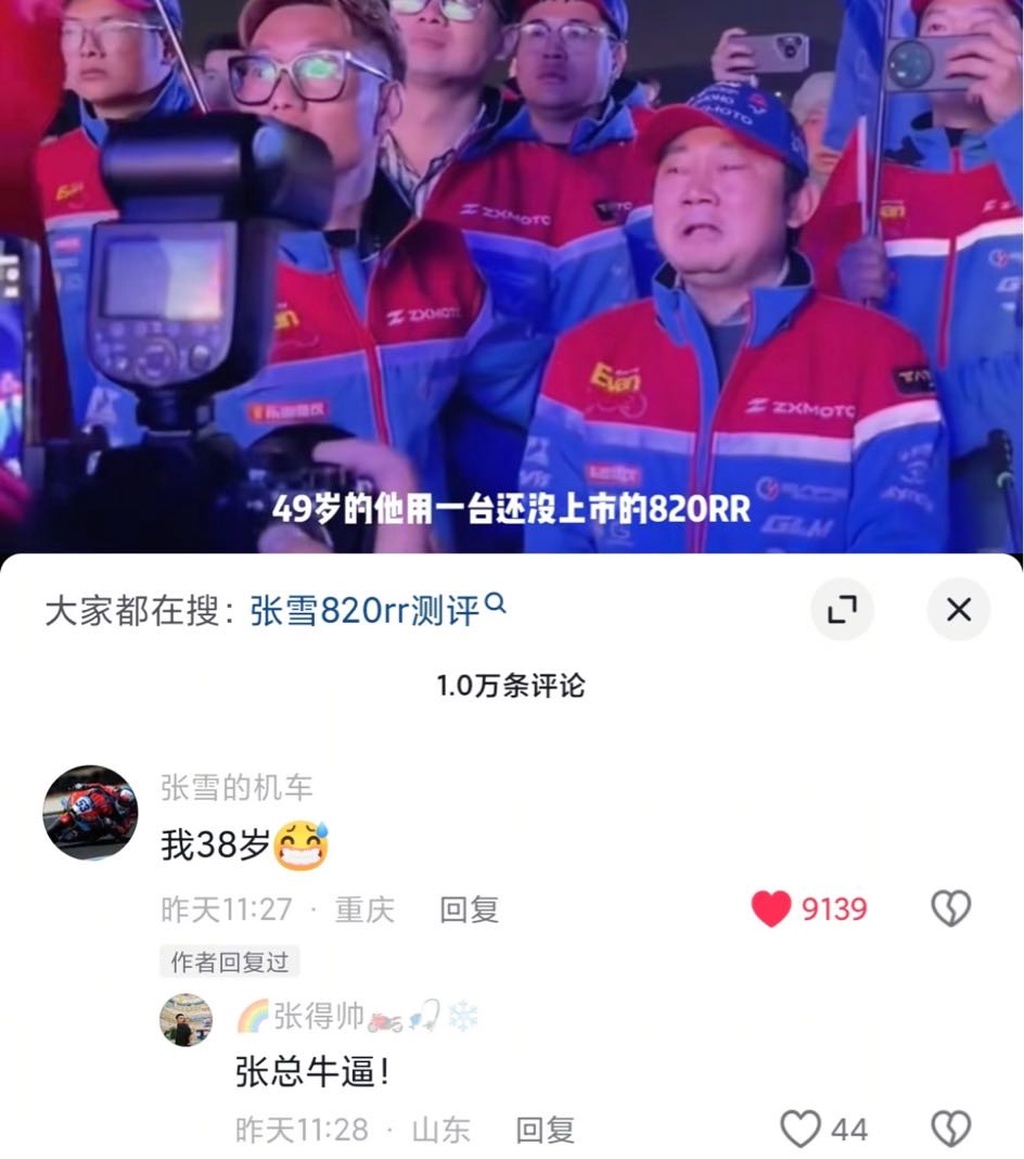Expand comments to full screen
Screen dimensions: 1024x1159
842,609
